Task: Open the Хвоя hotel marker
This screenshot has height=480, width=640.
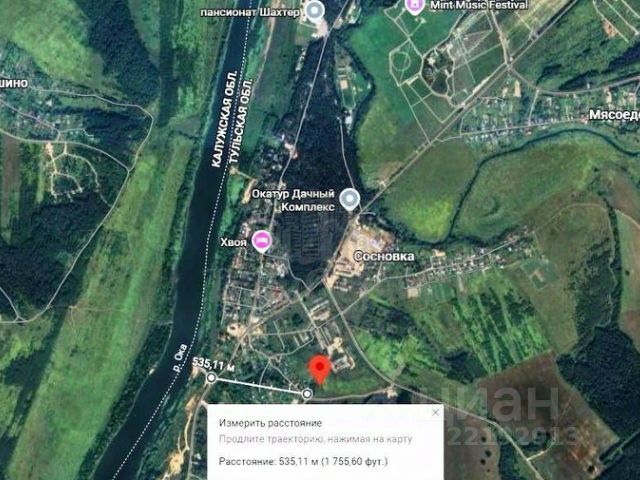Action: 262,239
